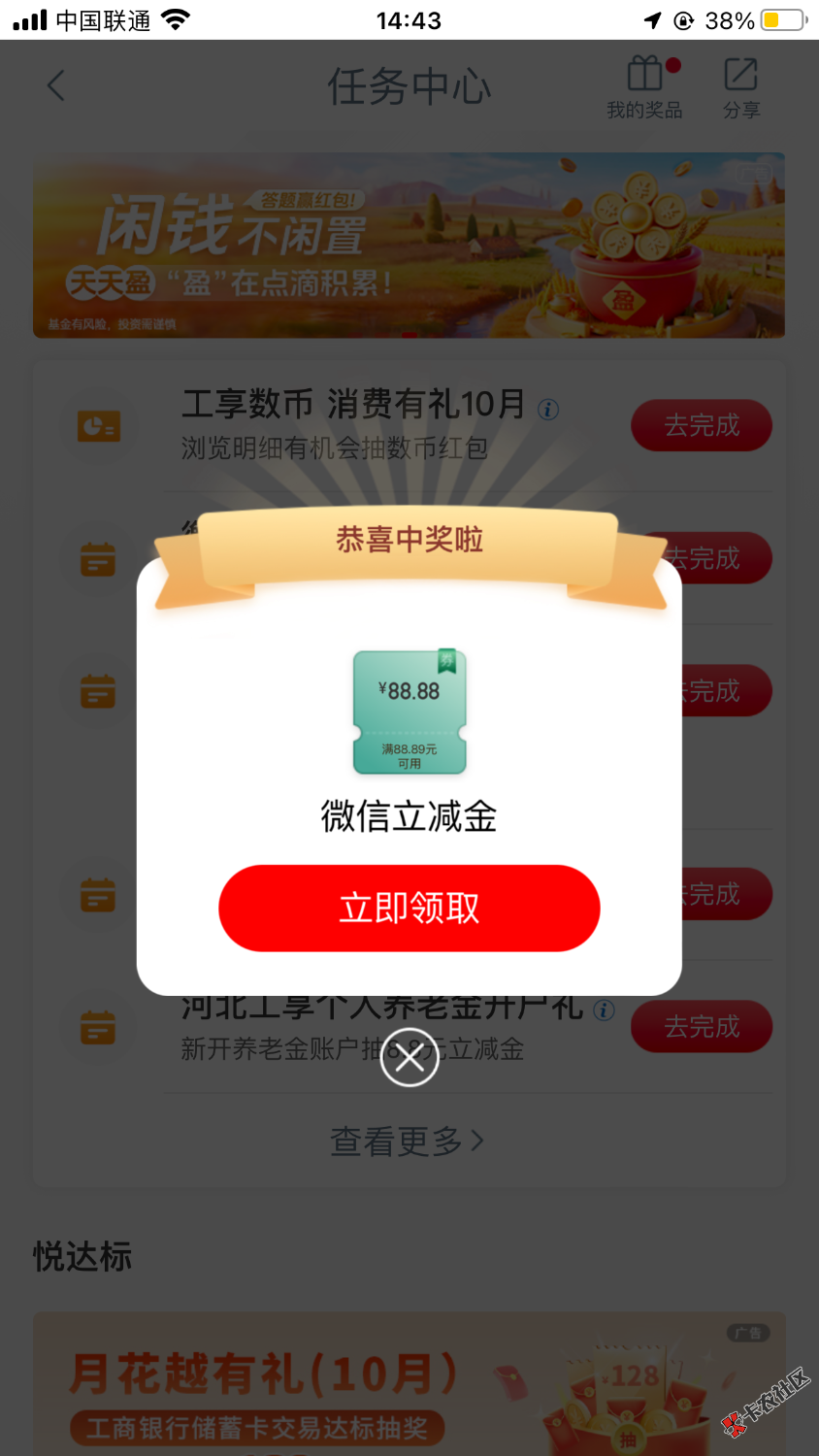Image resolution: width=819 pixels, height=1456 pixels.
Task: Show info for 河北工享个人养老金开户礼
Action: tap(605, 1010)
